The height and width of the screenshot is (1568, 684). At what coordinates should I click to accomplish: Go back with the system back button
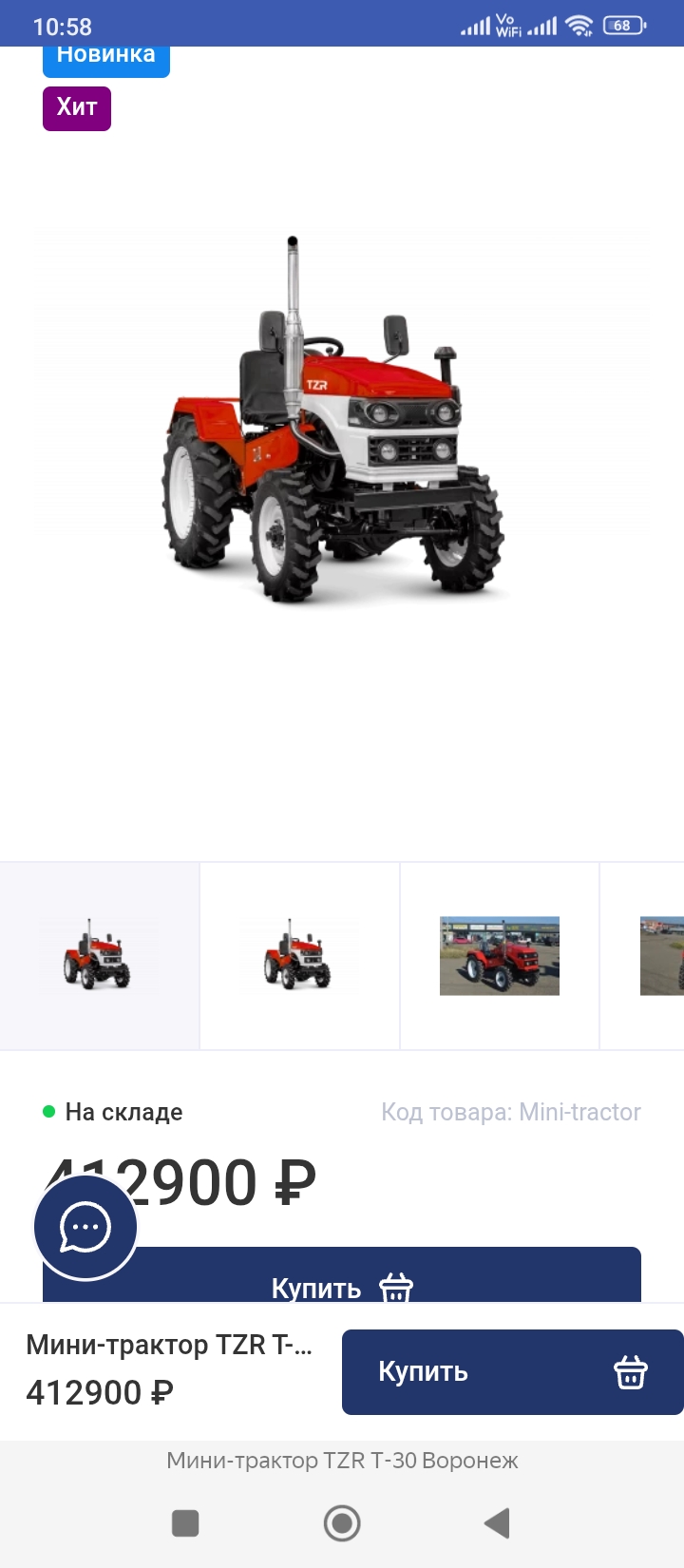coord(497,1523)
